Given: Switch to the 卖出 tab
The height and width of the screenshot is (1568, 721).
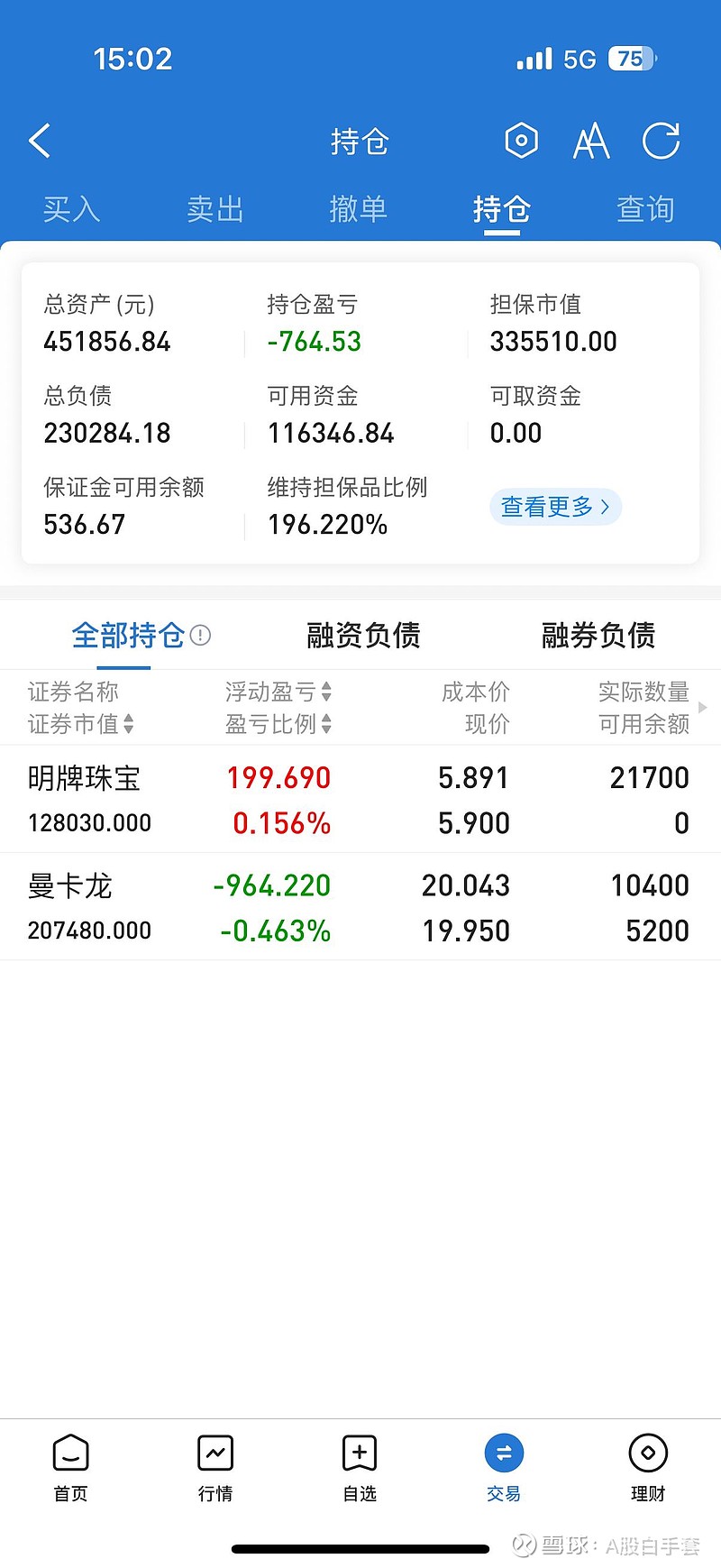Looking at the screenshot, I should tap(215, 209).
